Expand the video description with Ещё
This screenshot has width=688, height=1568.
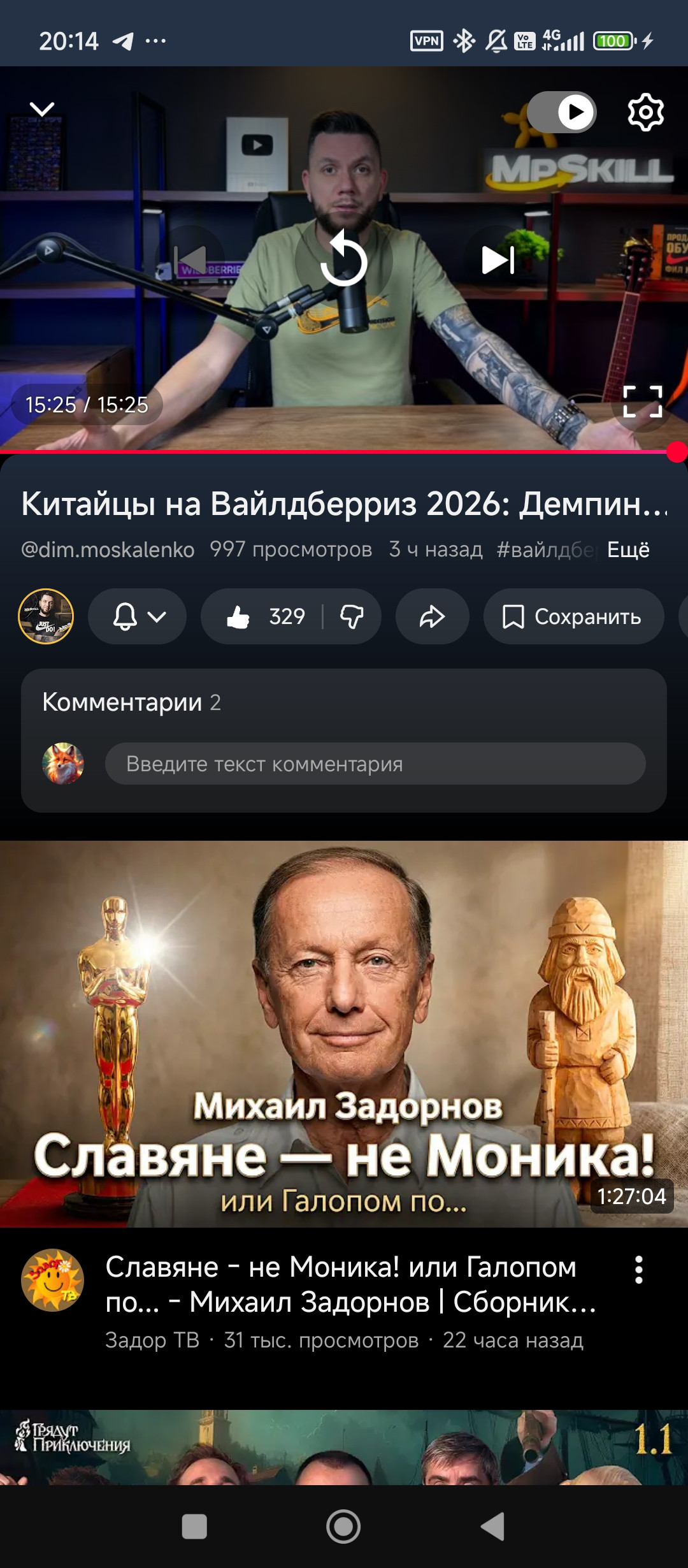pos(628,549)
